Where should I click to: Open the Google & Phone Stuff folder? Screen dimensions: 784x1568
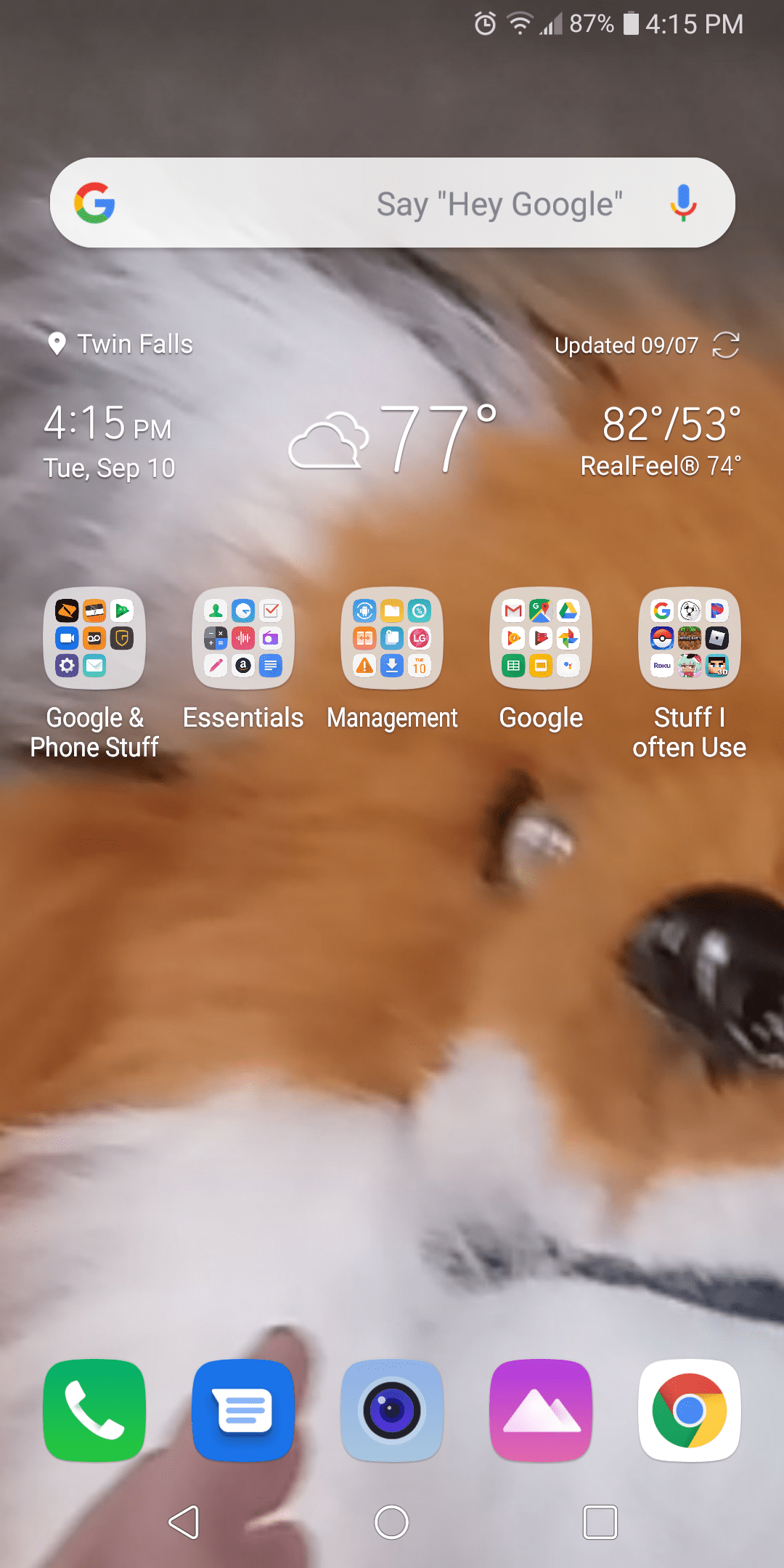(x=94, y=637)
